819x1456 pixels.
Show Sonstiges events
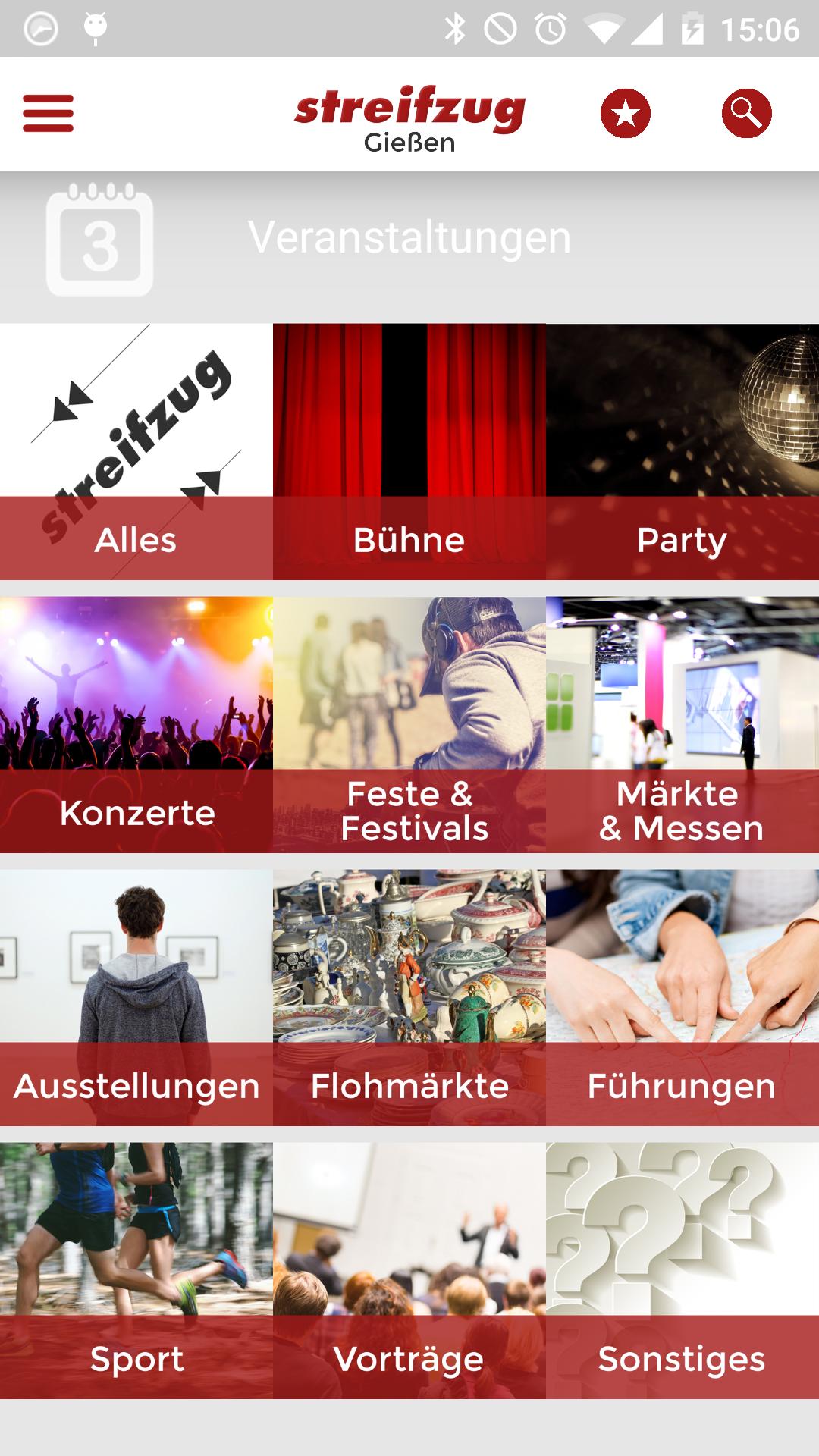point(682,1271)
